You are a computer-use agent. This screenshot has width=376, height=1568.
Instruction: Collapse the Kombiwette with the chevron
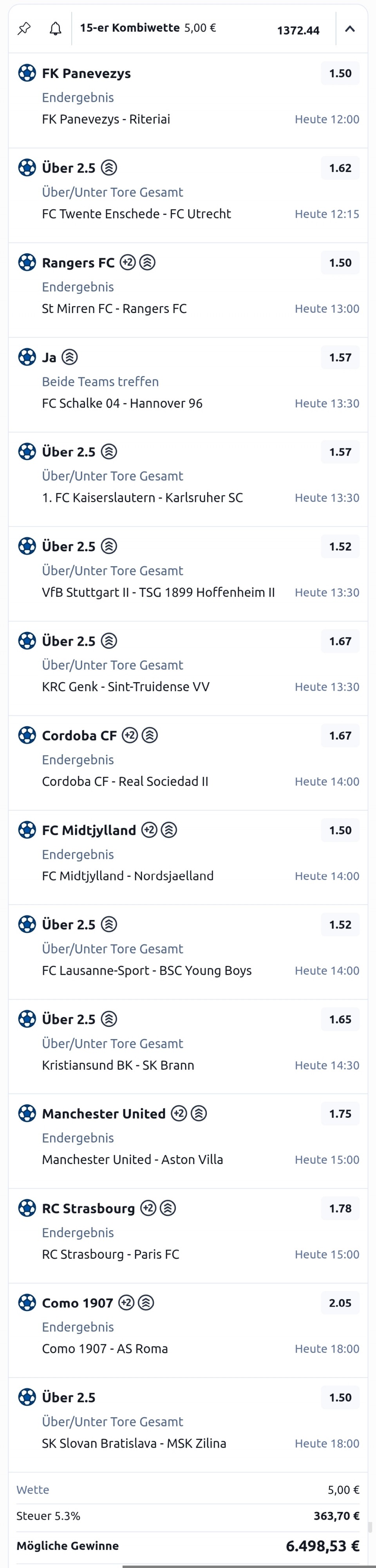[350, 29]
